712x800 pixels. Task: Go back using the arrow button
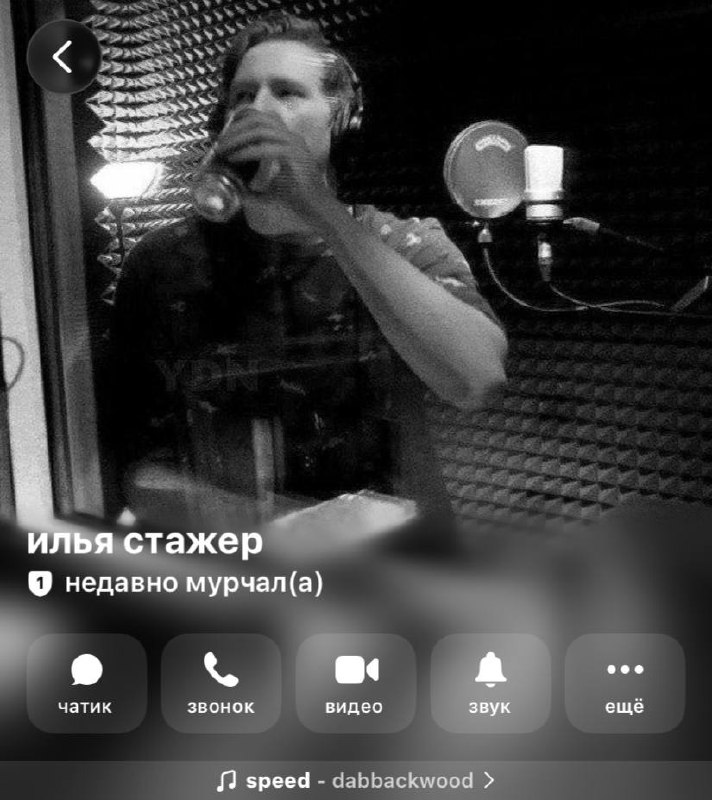coord(63,57)
